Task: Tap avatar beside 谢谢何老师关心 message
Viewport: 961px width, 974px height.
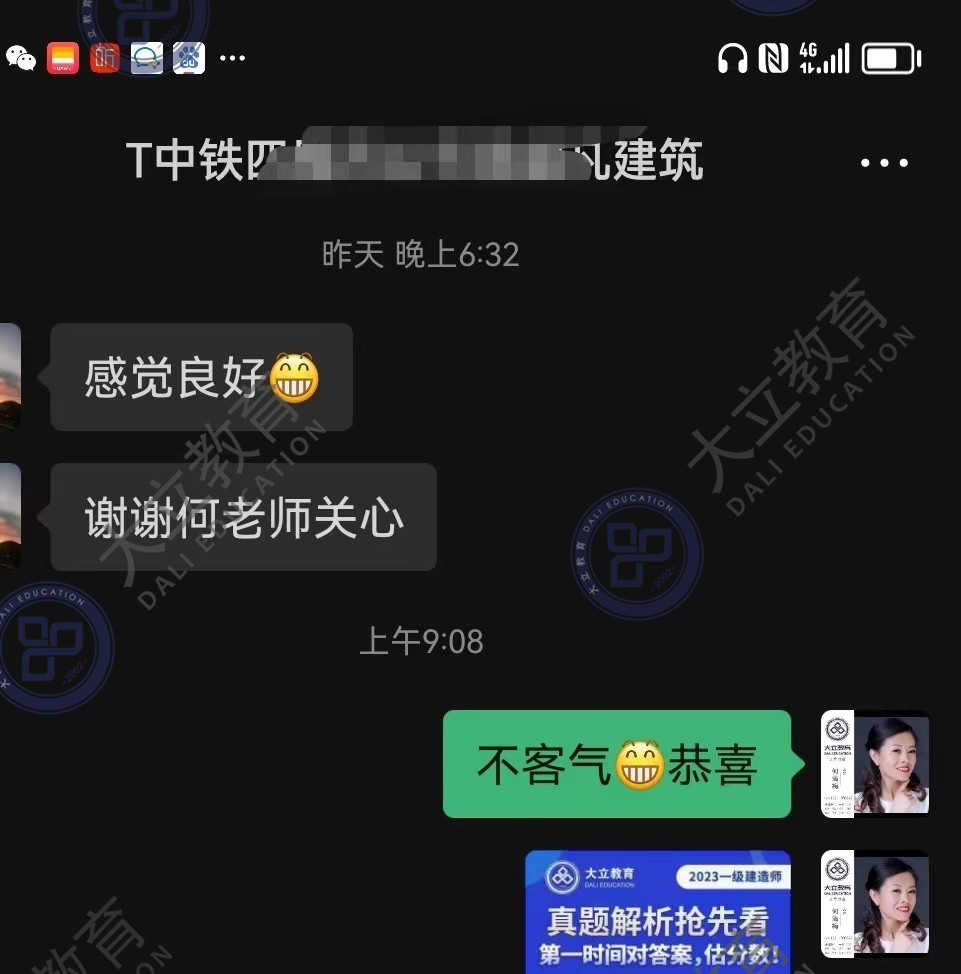Action: 10,516
